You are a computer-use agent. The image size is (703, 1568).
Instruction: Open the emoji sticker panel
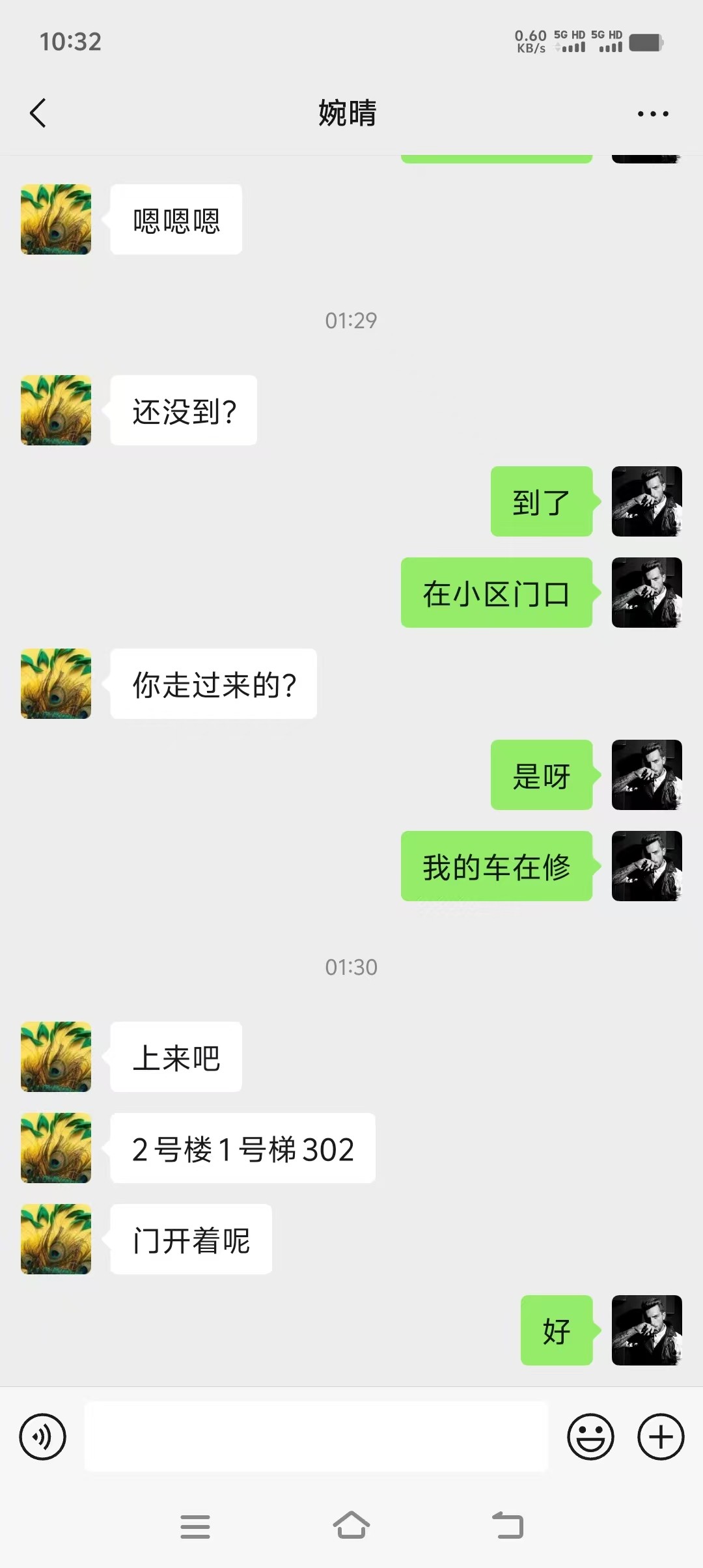tap(590, 1436)
